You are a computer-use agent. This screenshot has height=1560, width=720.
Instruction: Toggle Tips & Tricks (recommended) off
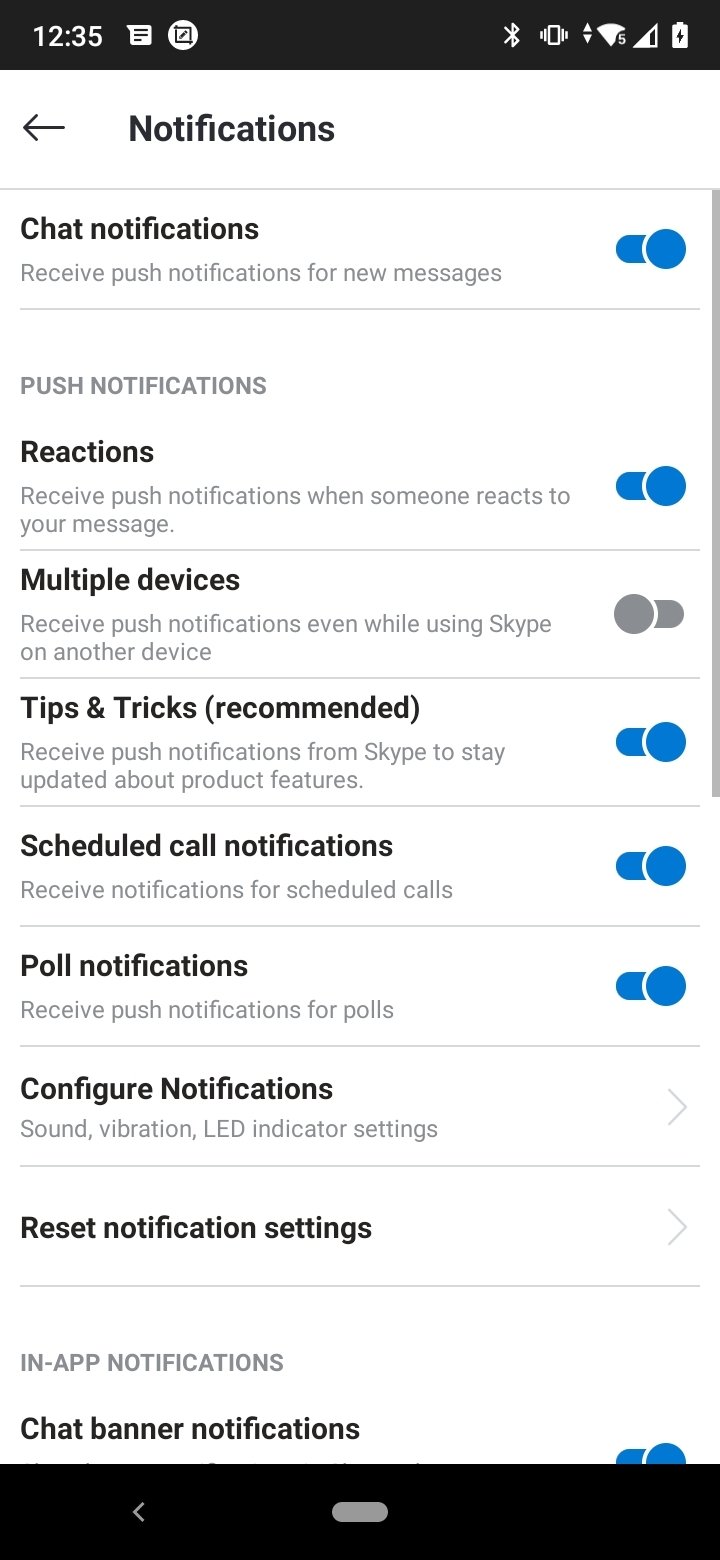tap(650, 742)
